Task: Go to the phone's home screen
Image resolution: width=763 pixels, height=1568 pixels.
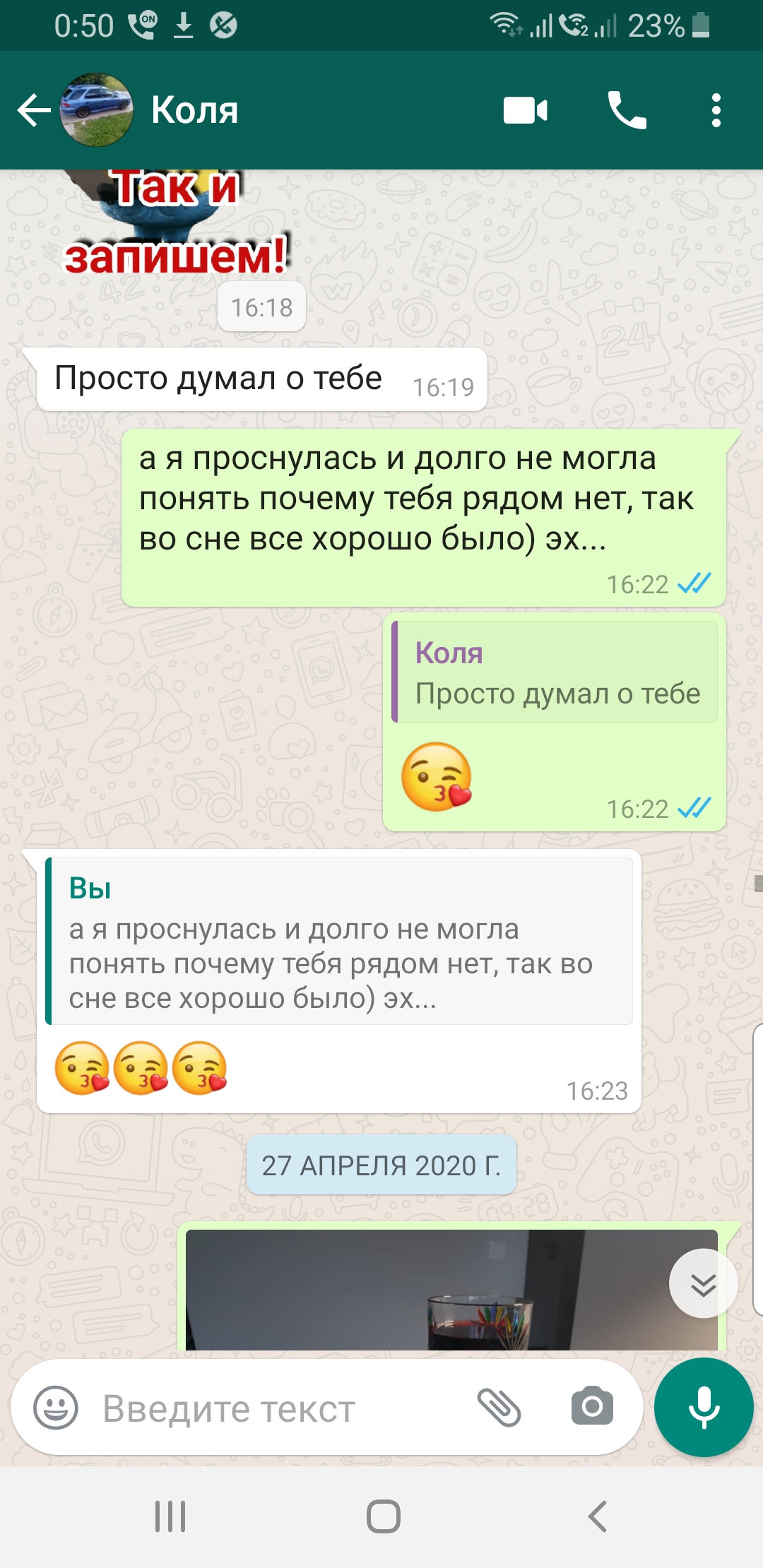Action: point(383,1516)
